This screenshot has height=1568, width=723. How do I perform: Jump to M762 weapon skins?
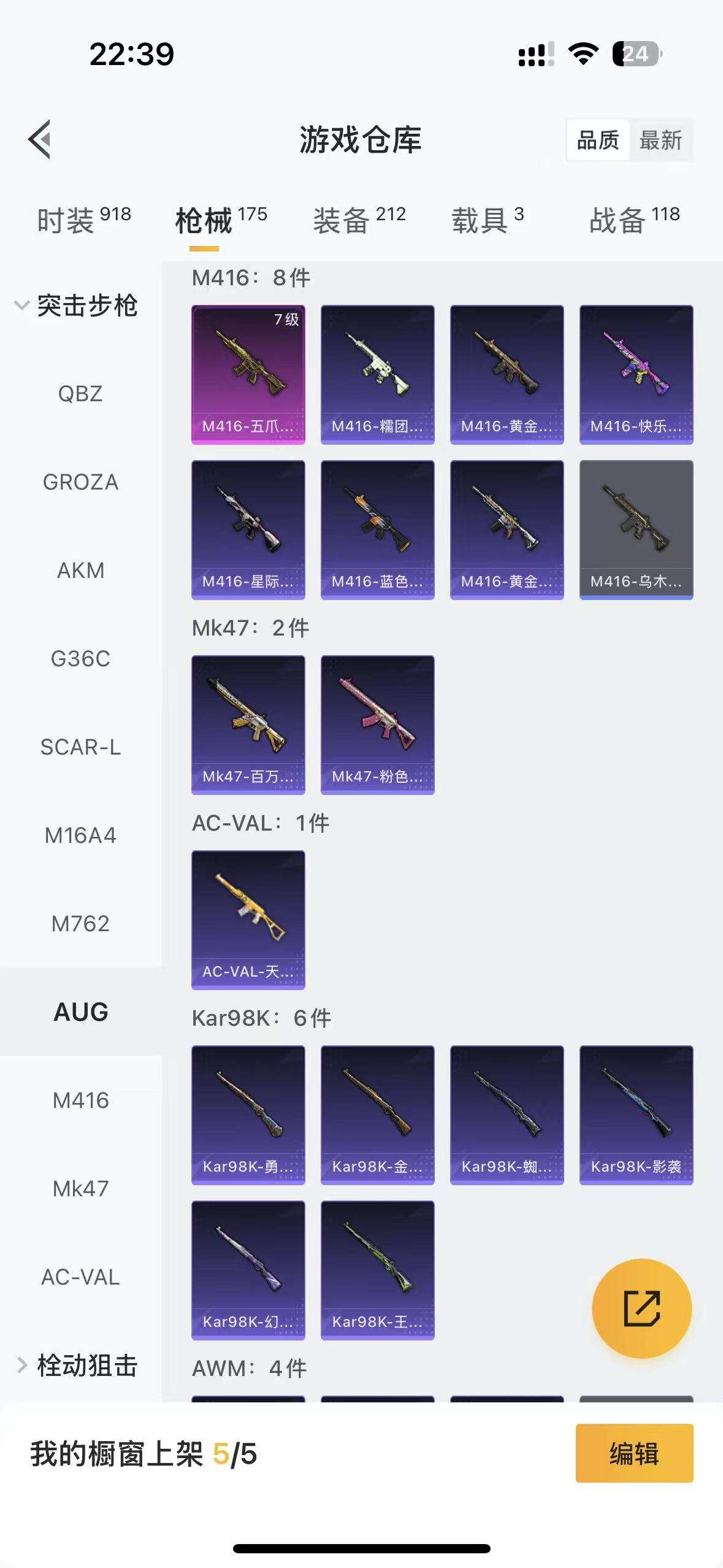click(80, 924)
